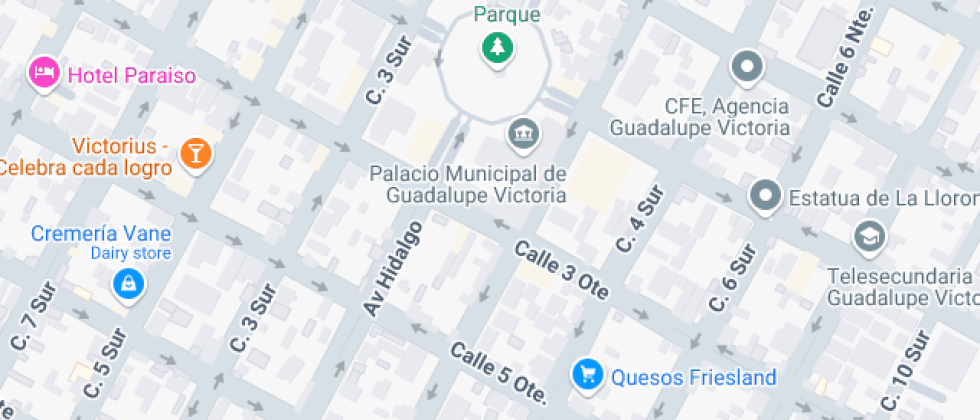Open the Telesecundaria Guadalupe Victoria marker
The height and width of the screenshot is (420, 980).
click(868, 237)
